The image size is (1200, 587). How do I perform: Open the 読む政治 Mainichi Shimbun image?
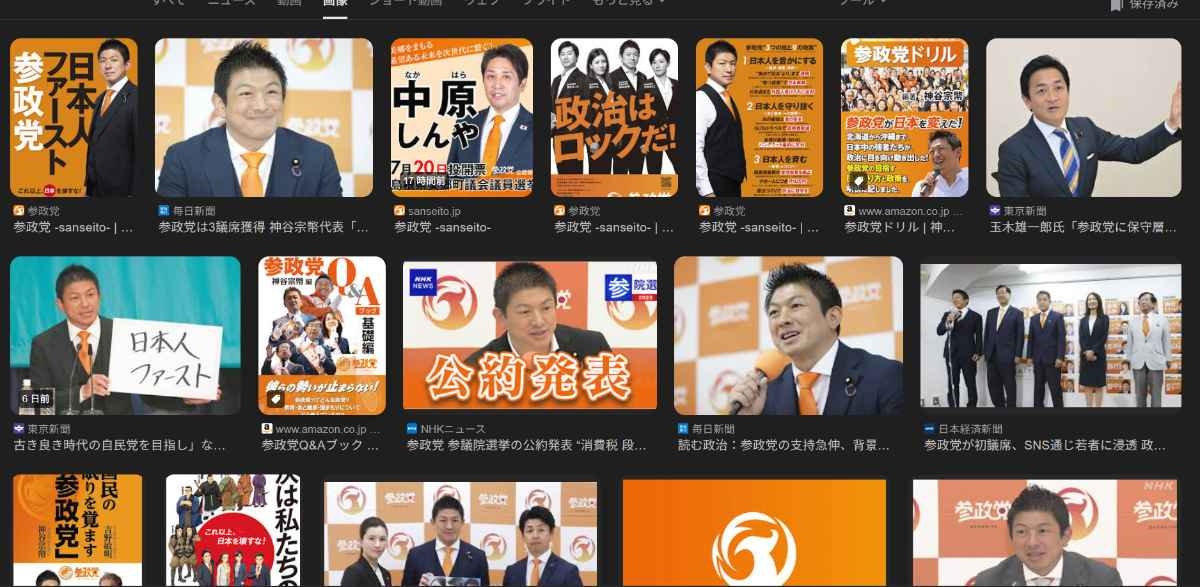(788, 335)
